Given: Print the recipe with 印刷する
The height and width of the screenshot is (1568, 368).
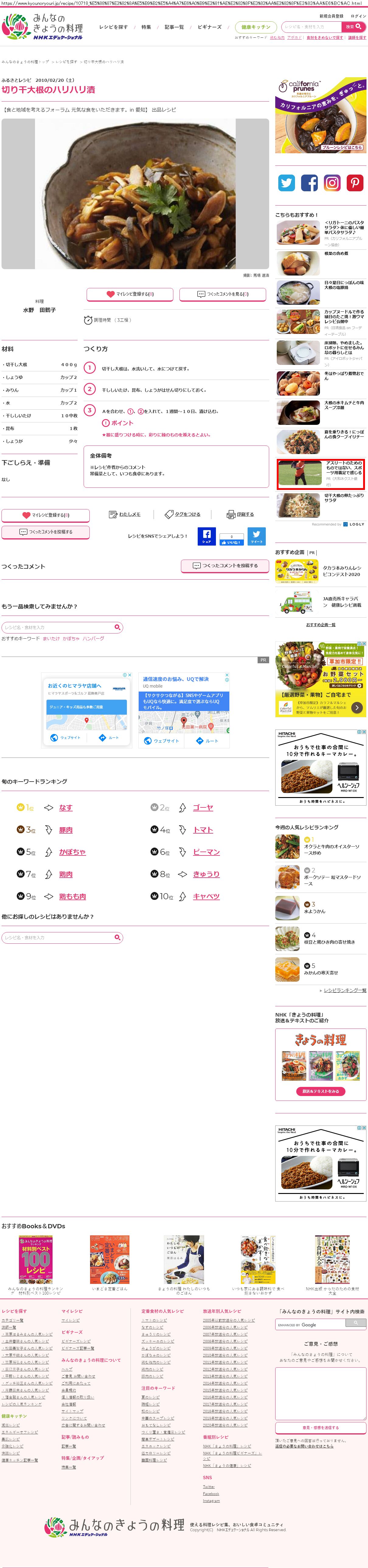Looking at the screenshot, I should coord(240,514).
